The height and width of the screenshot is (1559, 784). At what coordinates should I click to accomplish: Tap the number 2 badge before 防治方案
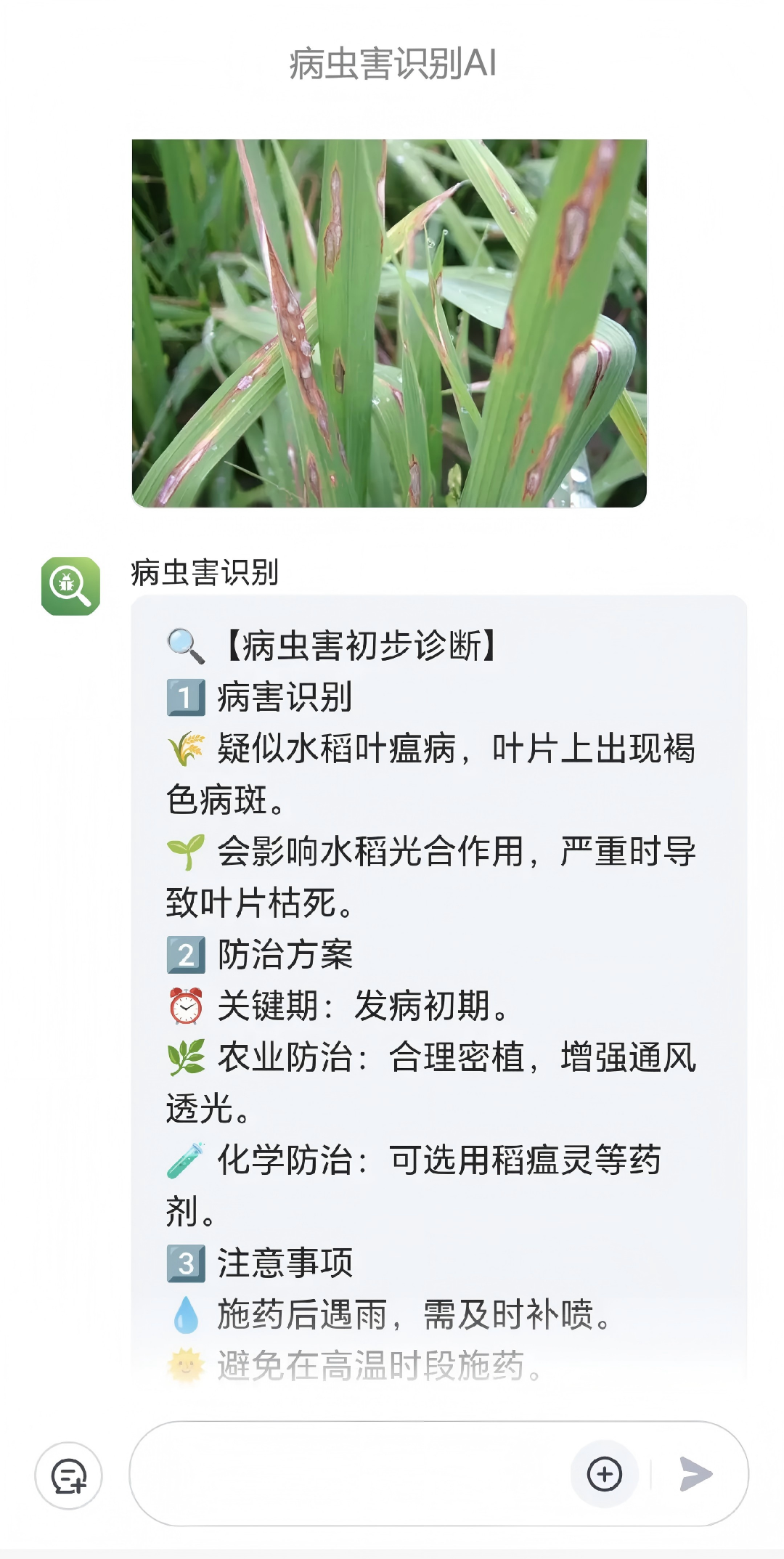(187, 955)
